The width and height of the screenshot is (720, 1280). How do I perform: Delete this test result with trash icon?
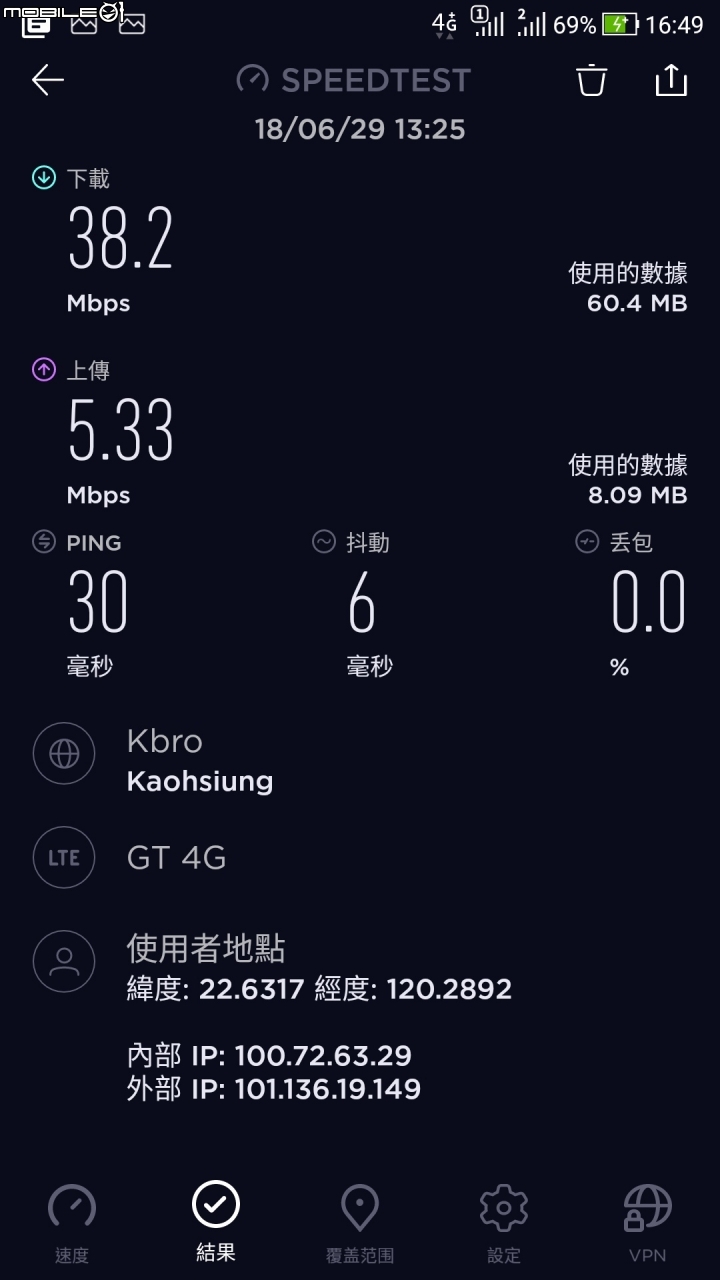pos(592,80)
